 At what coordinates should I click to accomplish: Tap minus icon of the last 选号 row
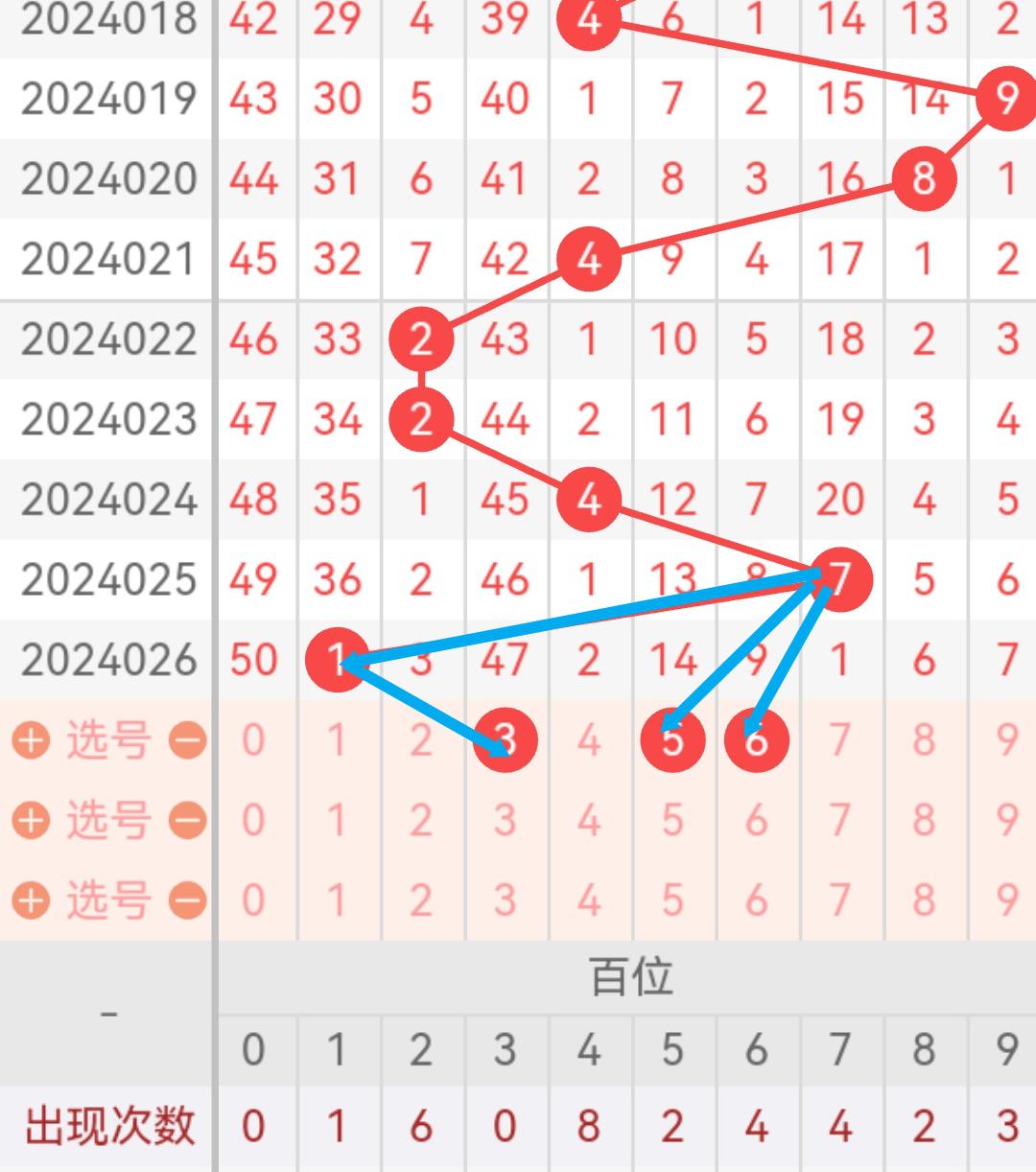pyautogui.click(x=187, y=900)
